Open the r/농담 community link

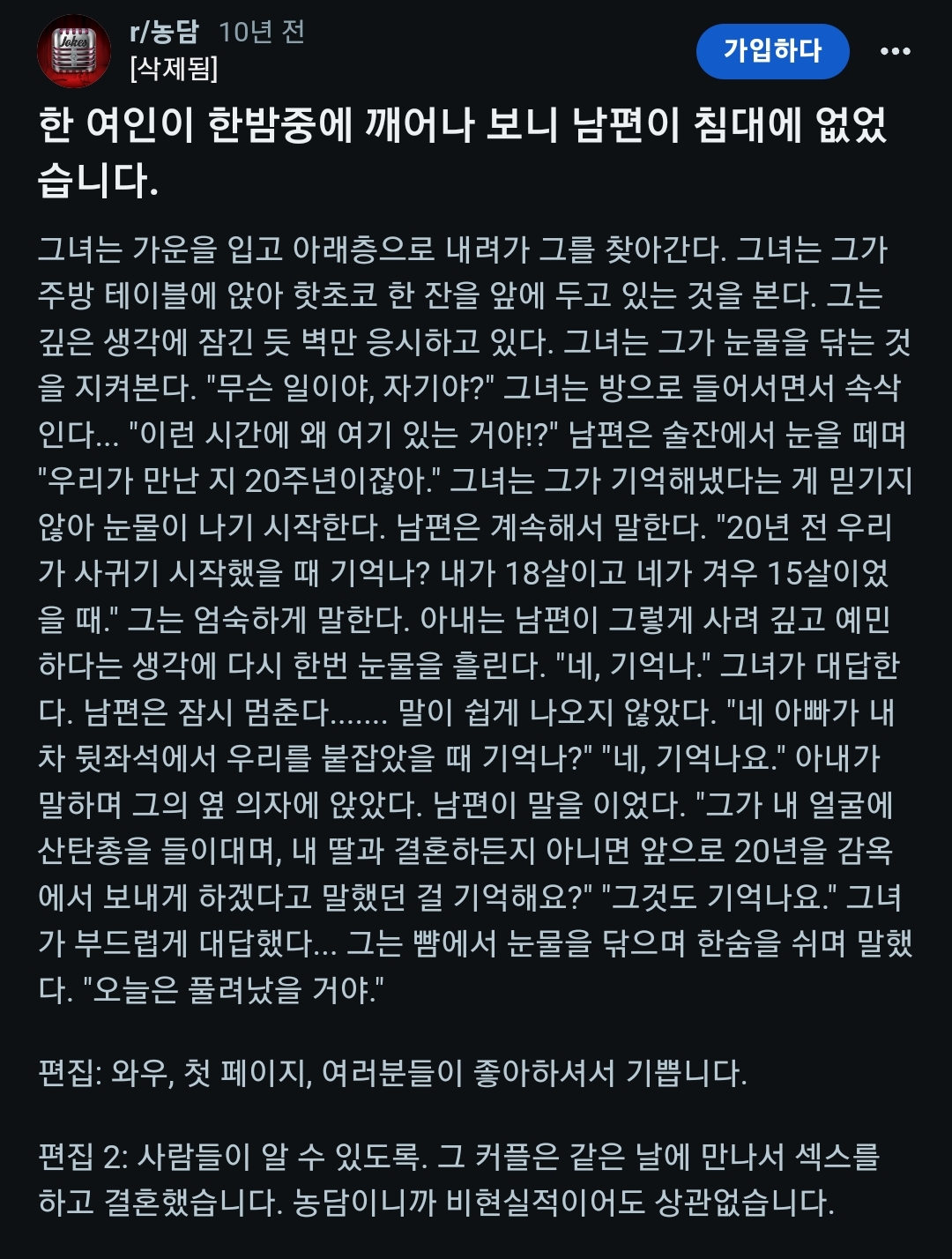pyautogui.click(x=165, y=33)
